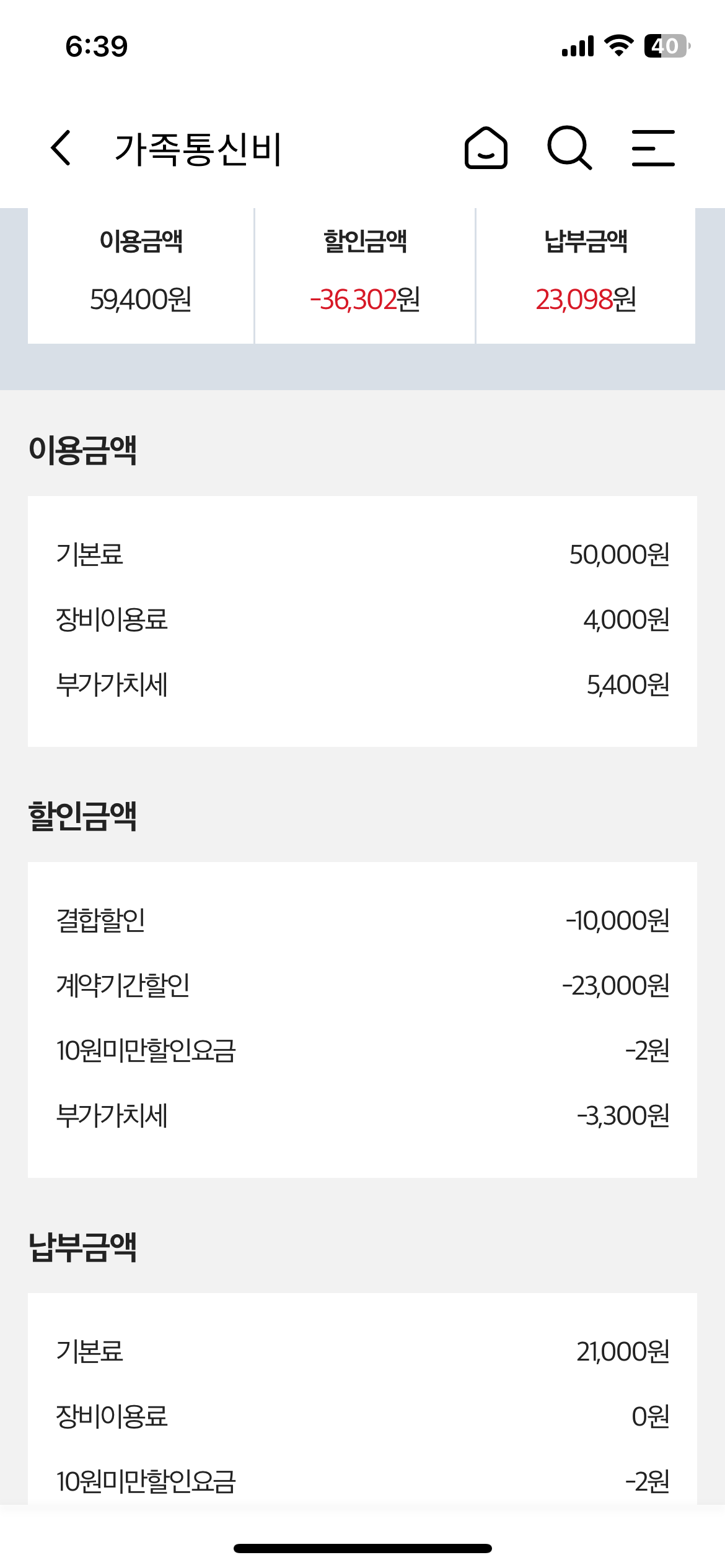The width and height of the screenshot is (725, 1568).
Task: Open the home icon in the header
Action: (486, 148)
